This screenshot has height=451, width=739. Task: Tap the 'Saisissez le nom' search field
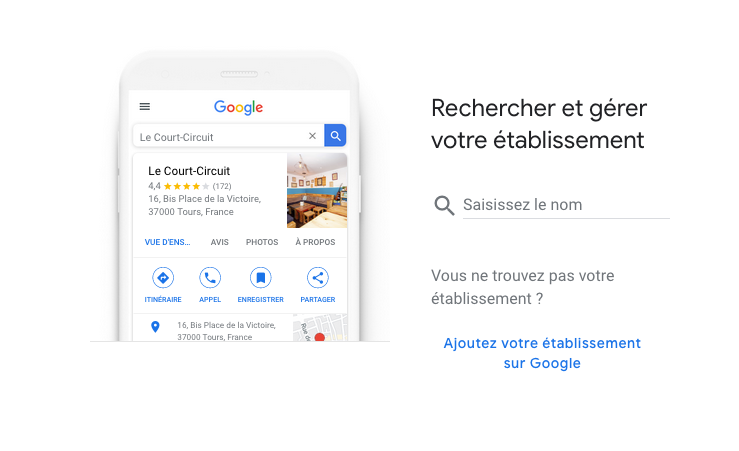coord(564,205)
